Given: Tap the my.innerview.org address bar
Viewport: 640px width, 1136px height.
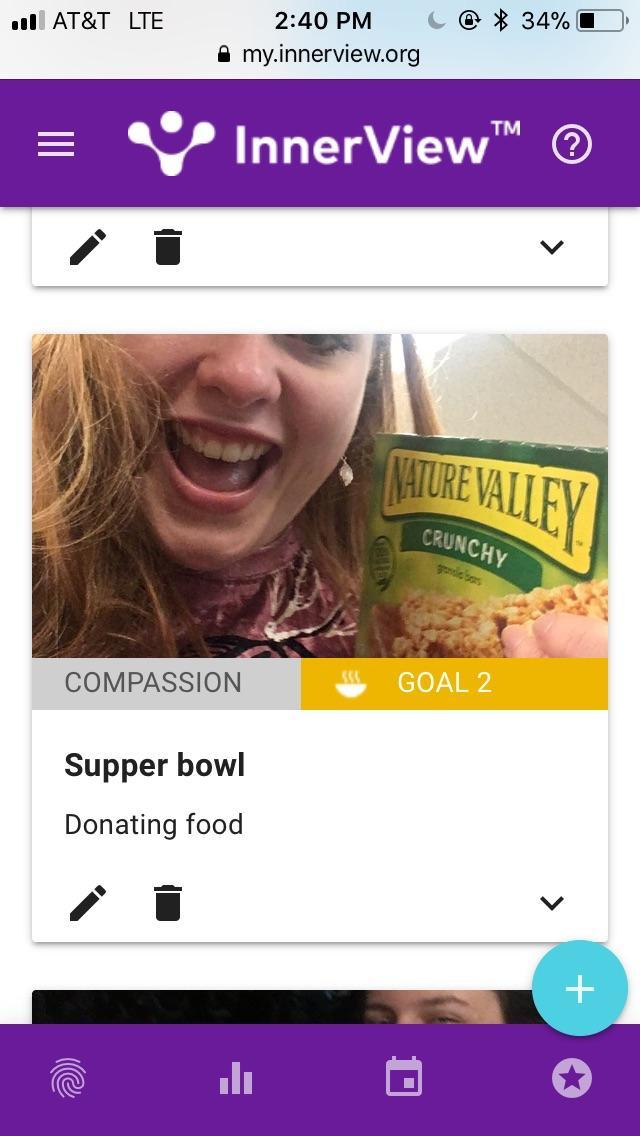Looking at the screenshot, I should (x=320, y=54).
